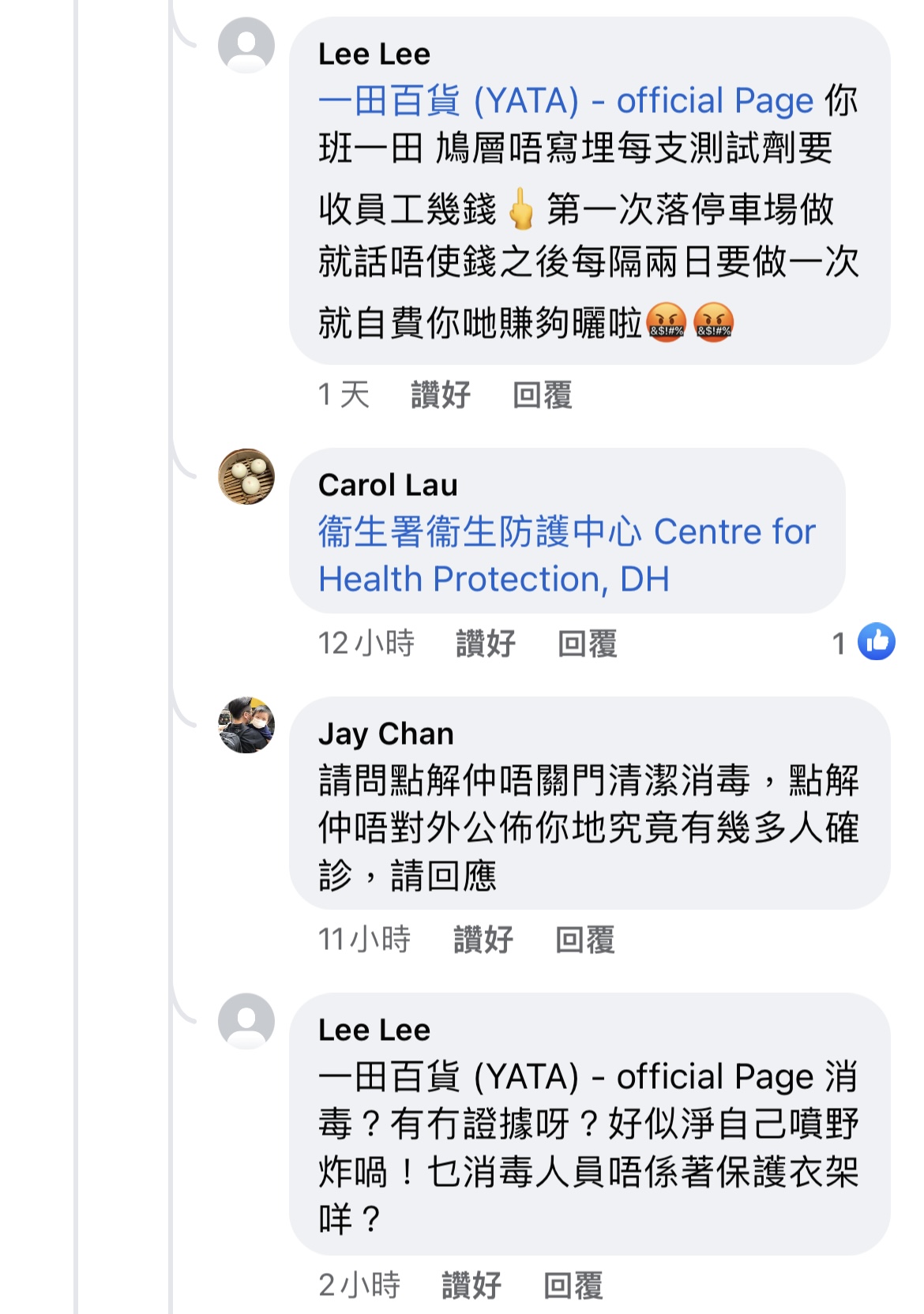The width and height of the screenshot is (924, 1314).
Task: Open Jay Chan's profile by name
Action: click(385, 734)
